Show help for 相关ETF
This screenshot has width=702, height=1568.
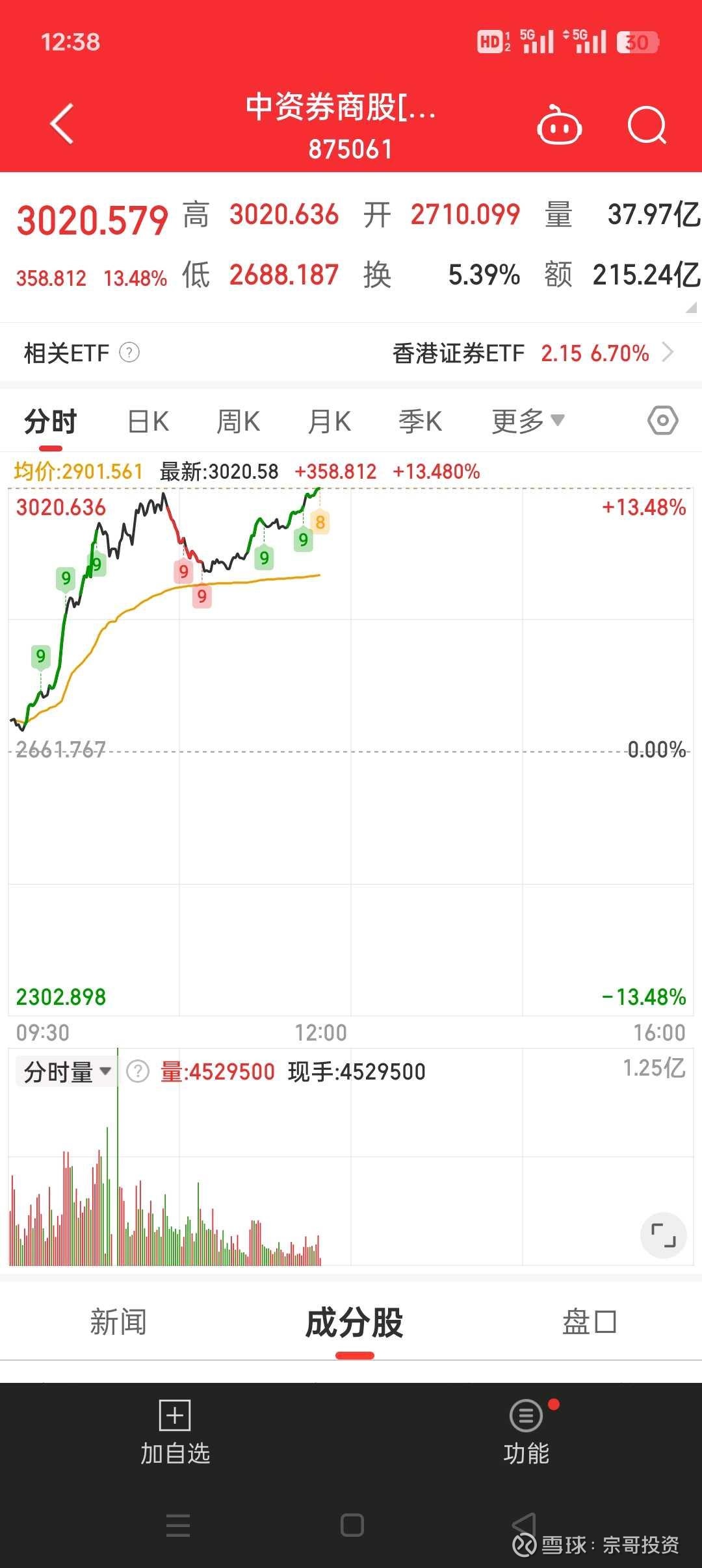(129, 353)
